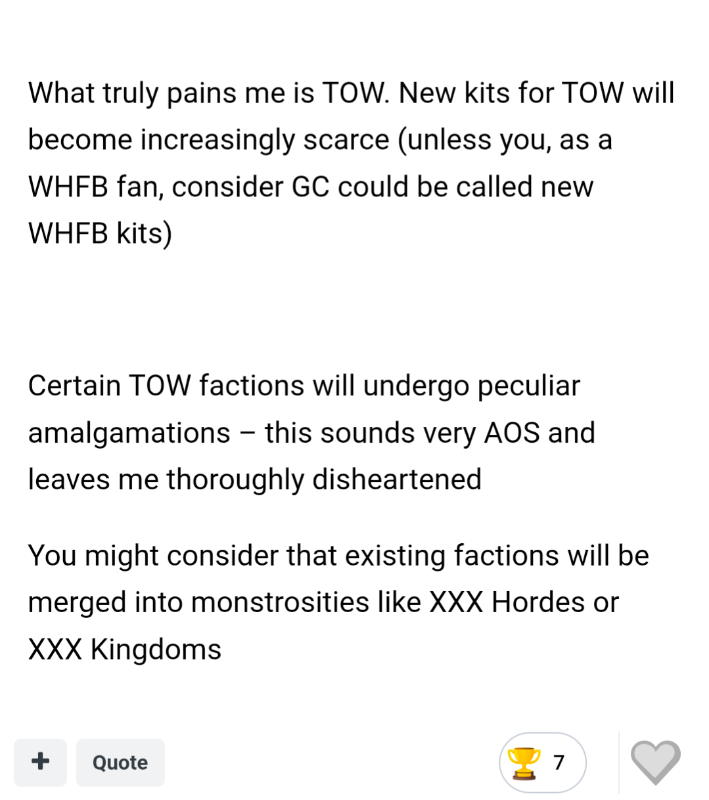Like this post with the heart
The width and height of the screenshot is (709, 800).
656,763
